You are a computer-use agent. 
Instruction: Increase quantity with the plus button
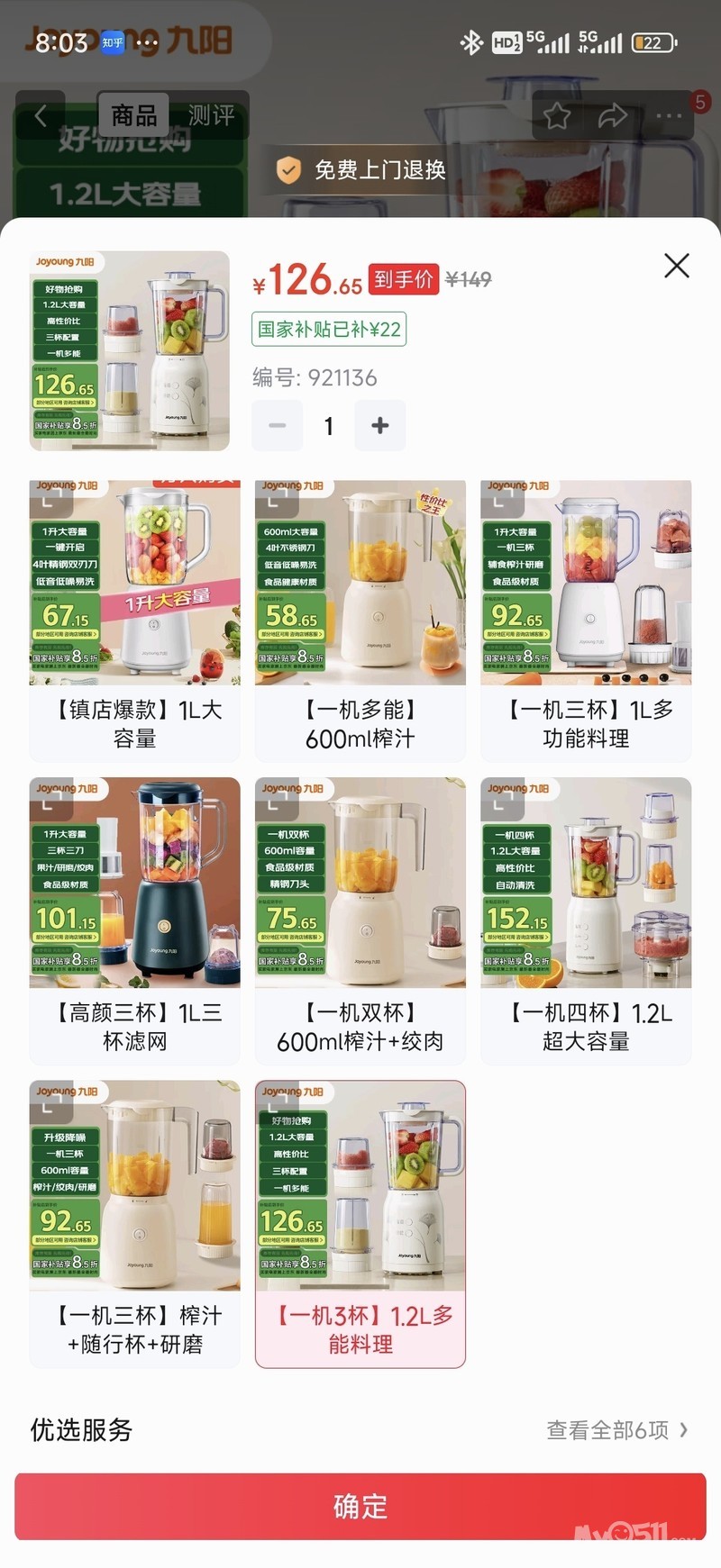[379, 425]
